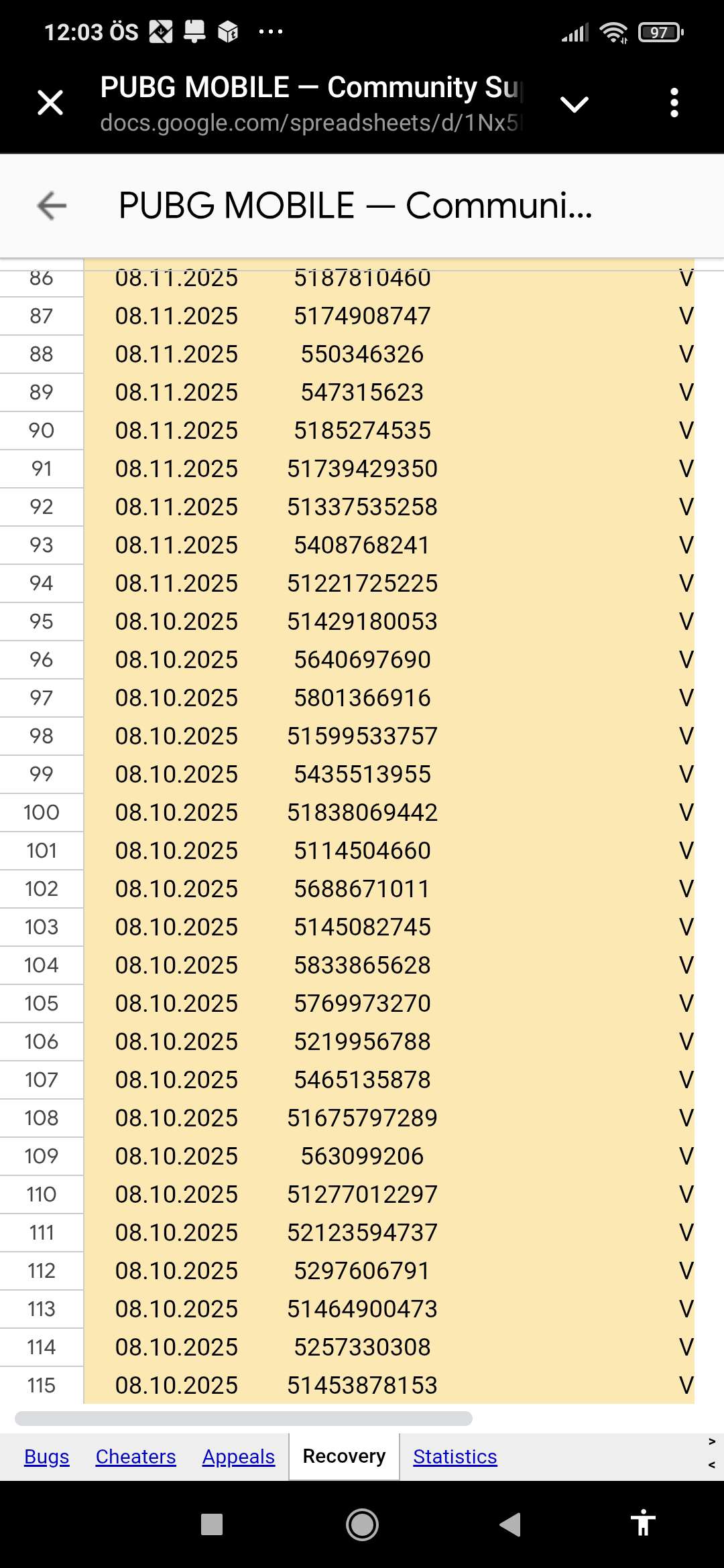Tap the system back button
The height and width of the screenshot is (1568, 724).
[510, 1524]
